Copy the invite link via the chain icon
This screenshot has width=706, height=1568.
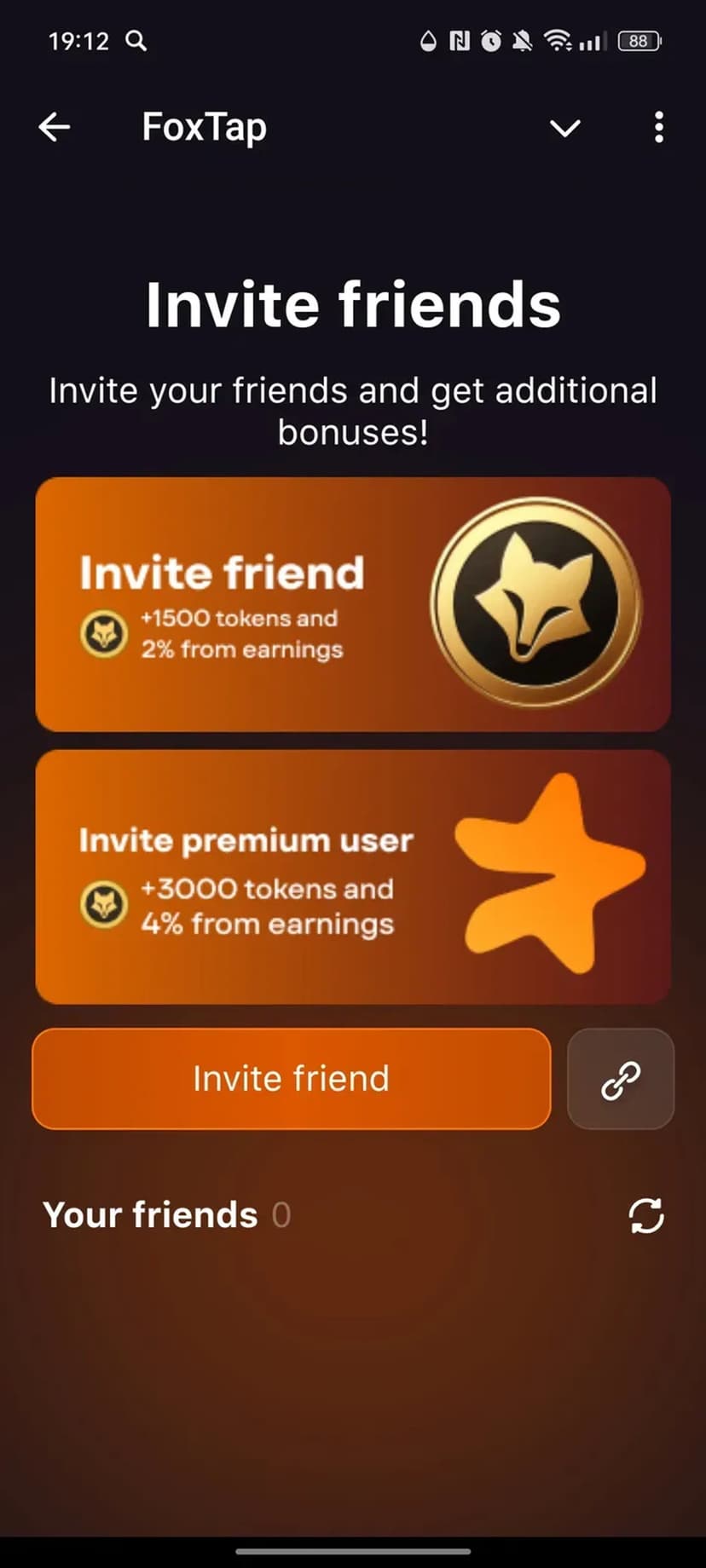pyautogui.click(x=621, y=1079)
